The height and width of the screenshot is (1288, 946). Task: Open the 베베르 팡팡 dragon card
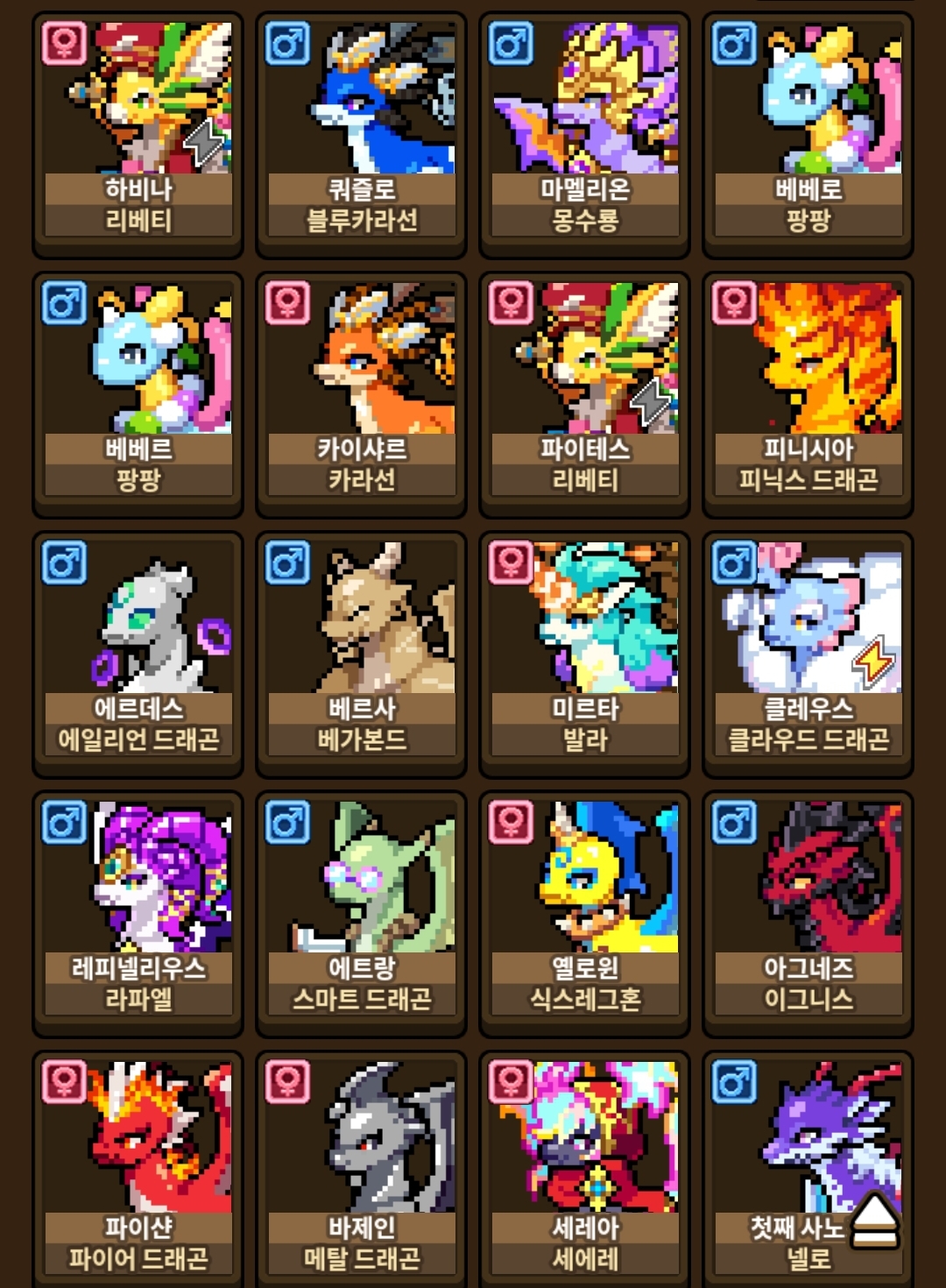tap(138, 394)
